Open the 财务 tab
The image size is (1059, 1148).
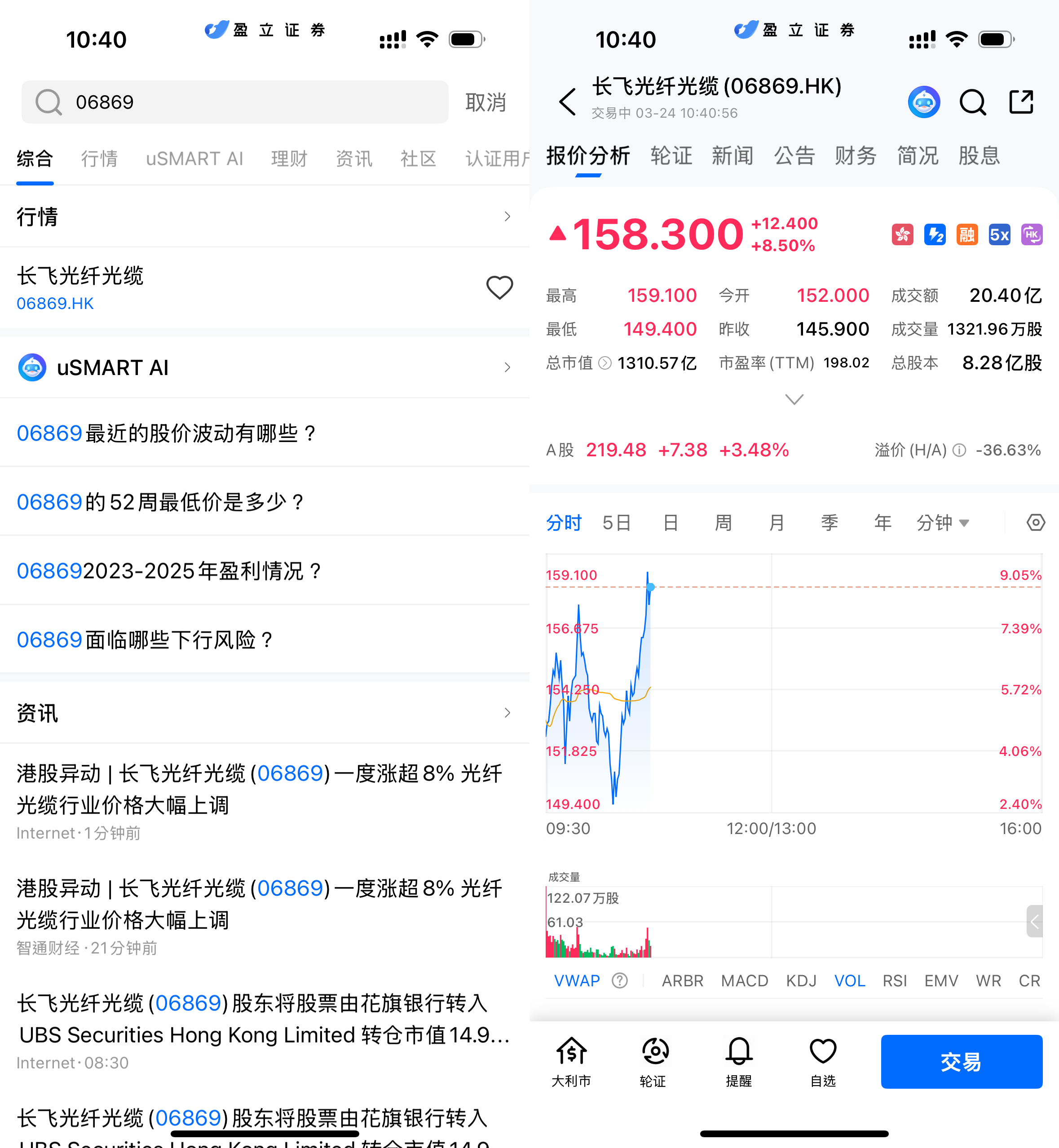855,156
